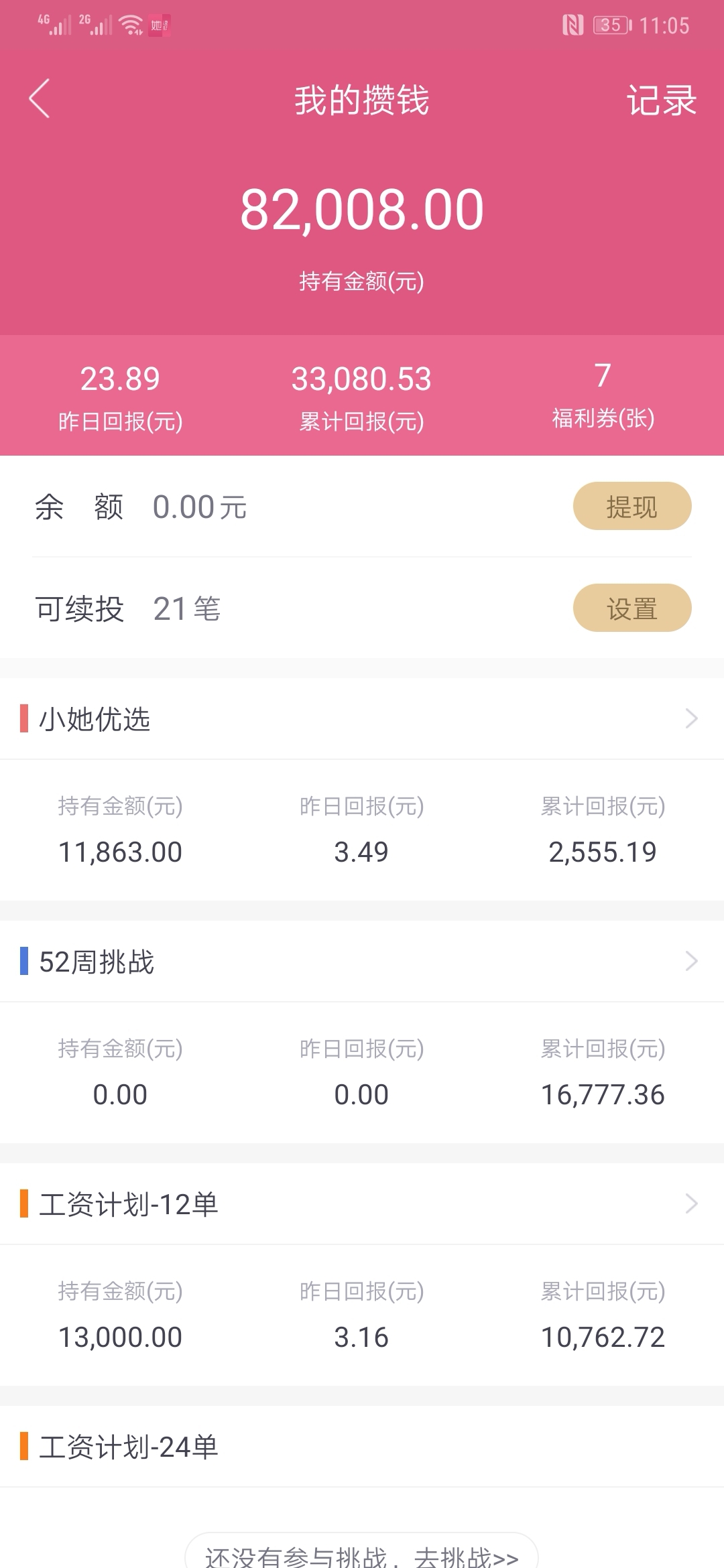Open the 52周挑战 section
The height and width of the screenshot is (1568, 724).
tap(362, 962)
